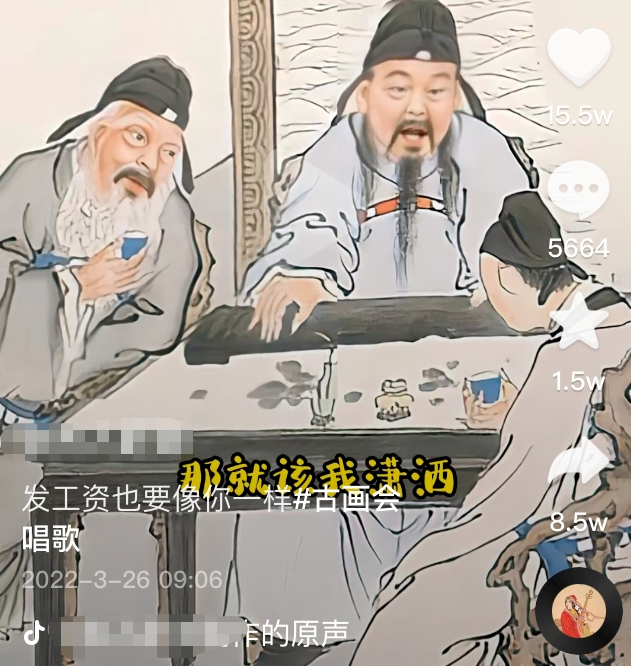Open the #古画会唱歌 hashtag

coord(345,500)
